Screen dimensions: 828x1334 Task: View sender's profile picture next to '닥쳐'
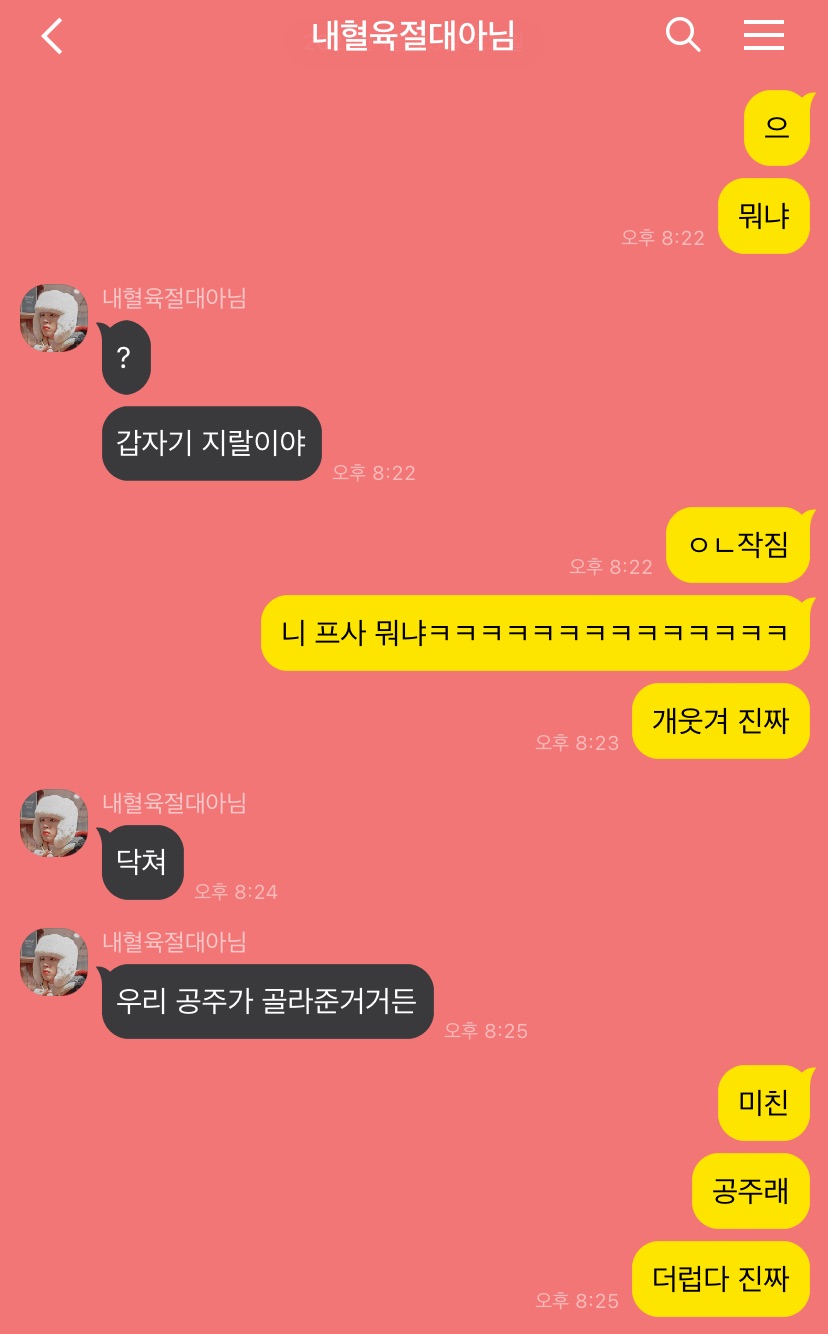pyautogui.click(x=54, y=823)
